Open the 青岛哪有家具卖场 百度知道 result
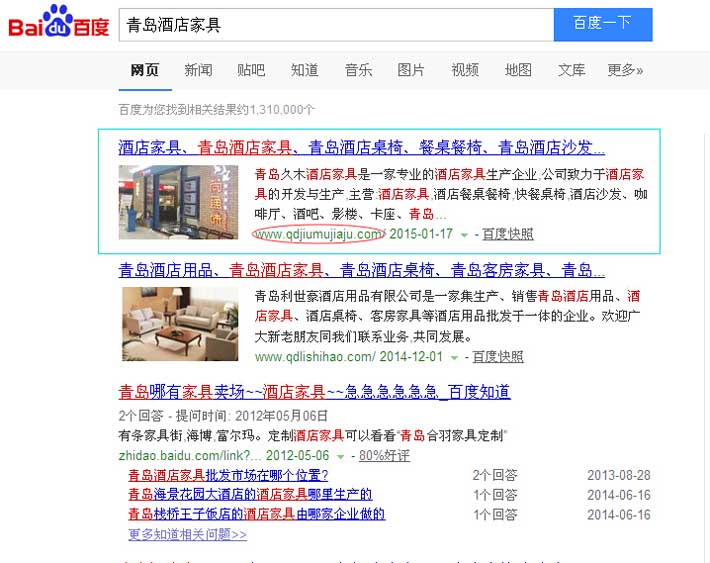This screenshot has height=563, width=710. pos(314,391)
